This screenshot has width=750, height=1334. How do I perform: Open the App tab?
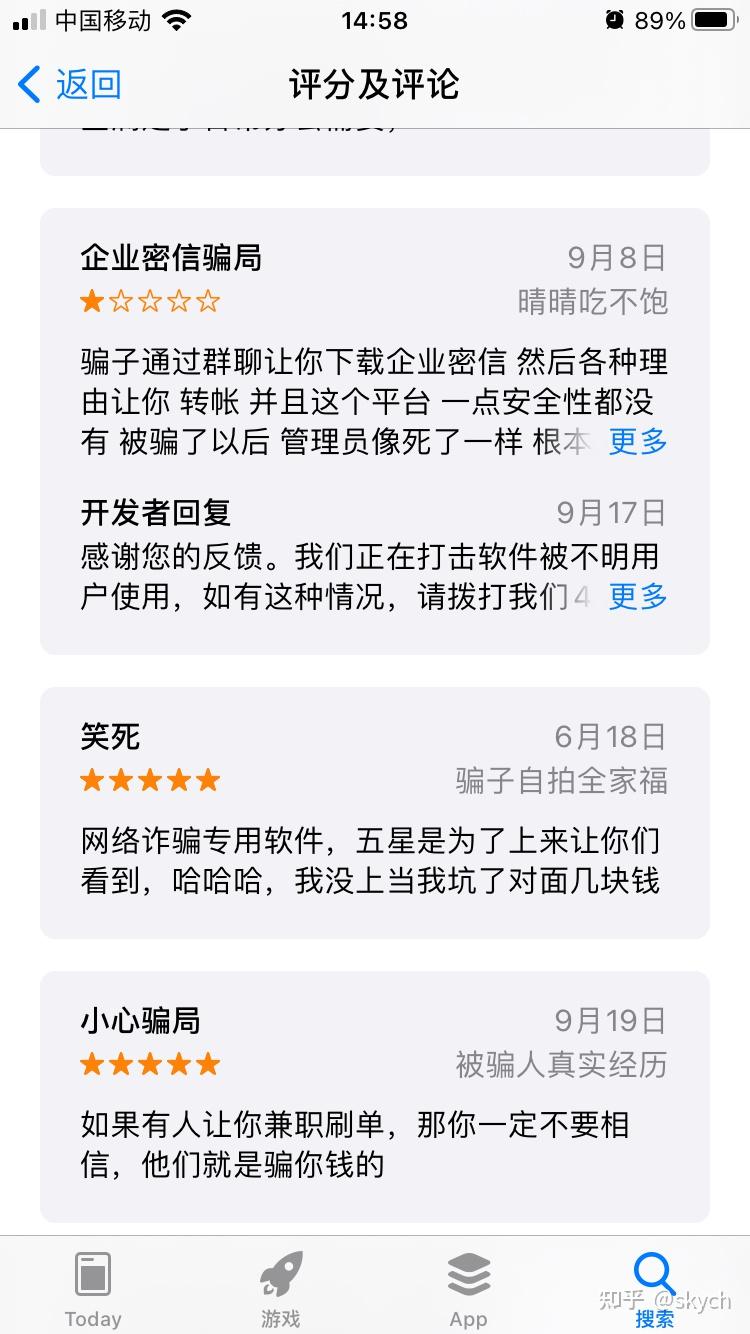(x=468, y=1288)
